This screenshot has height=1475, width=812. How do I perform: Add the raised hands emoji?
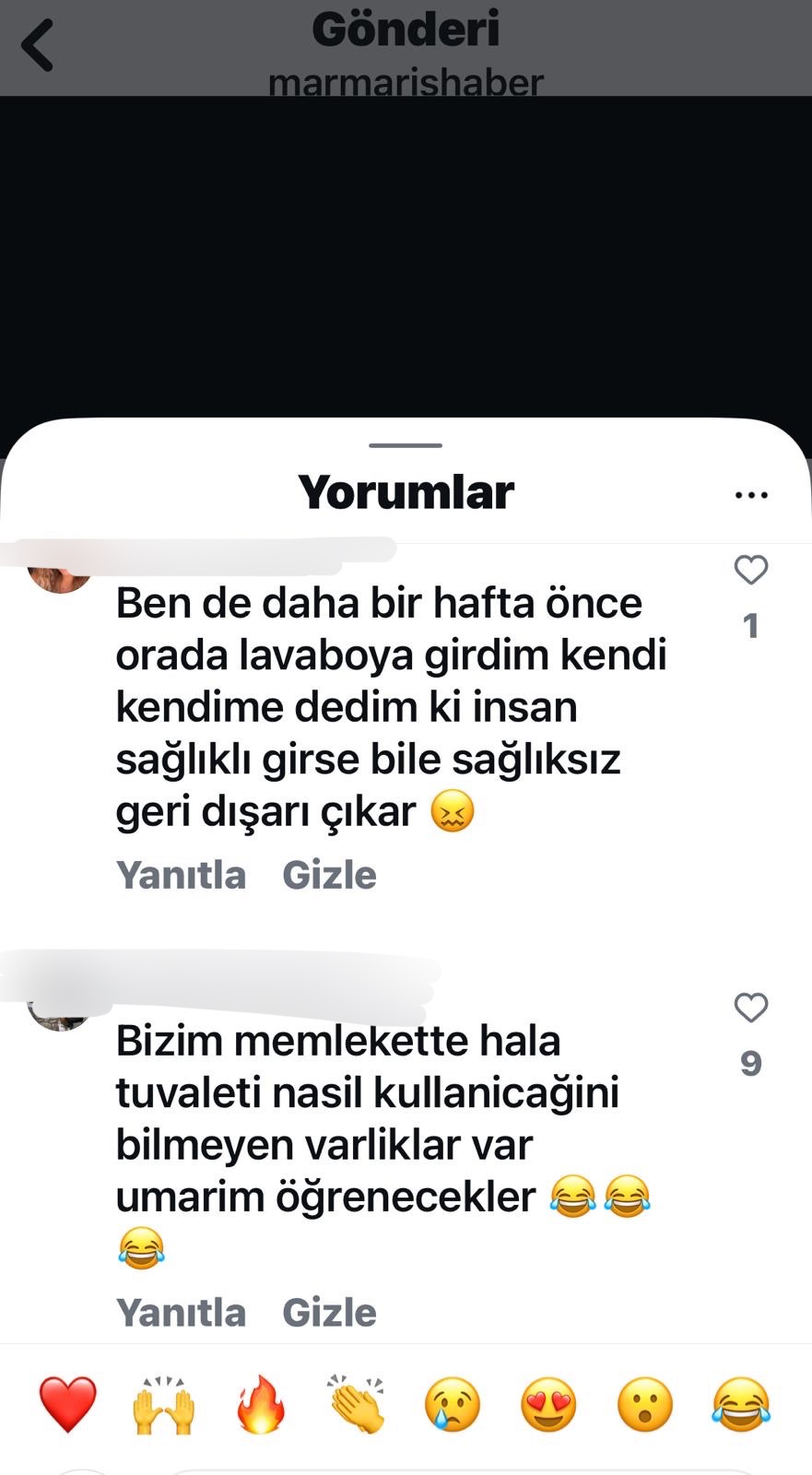click(164, 1405)
